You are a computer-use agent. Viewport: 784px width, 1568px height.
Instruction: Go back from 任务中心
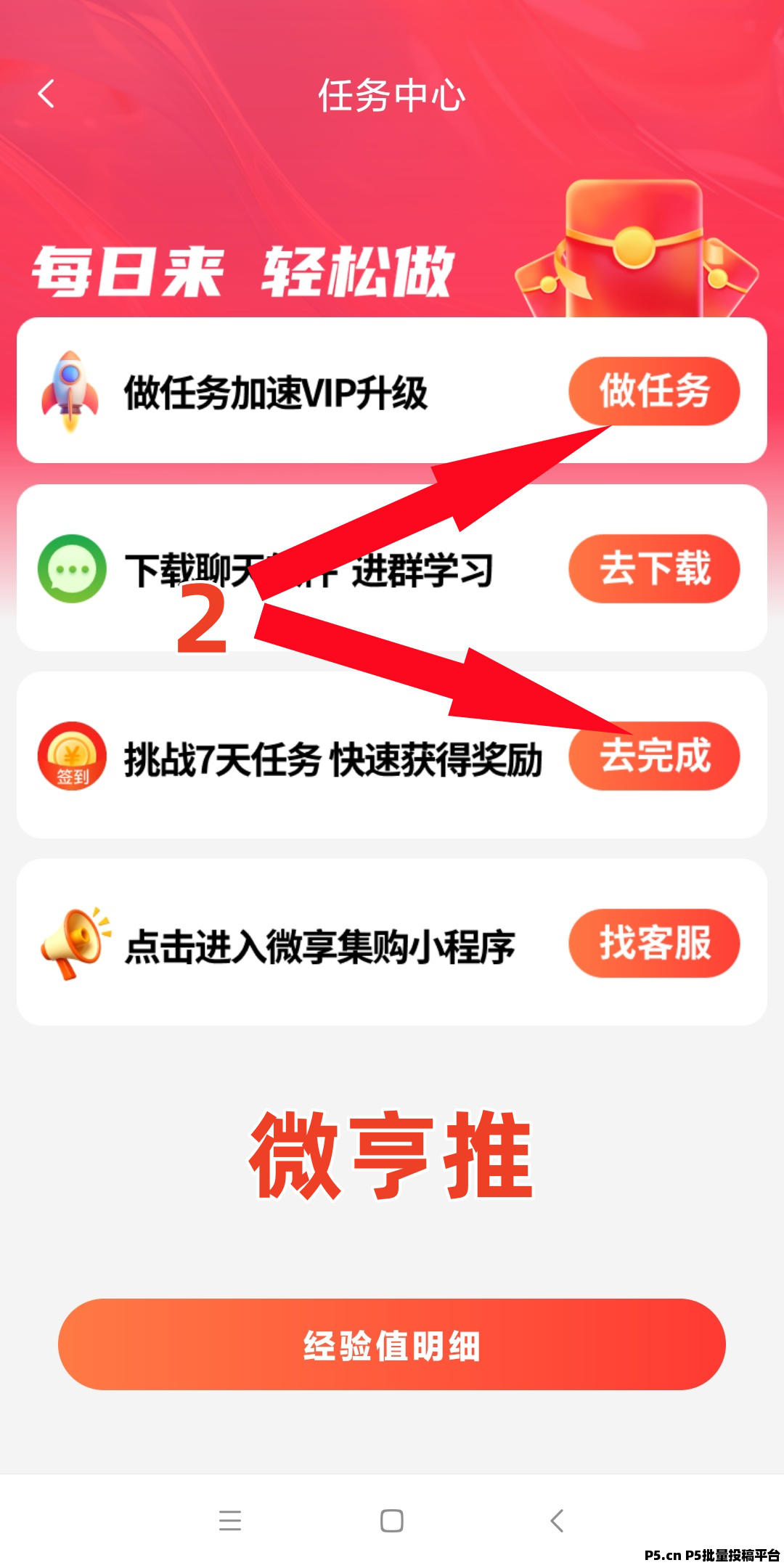pyautogui.click(x=46, y=94)
